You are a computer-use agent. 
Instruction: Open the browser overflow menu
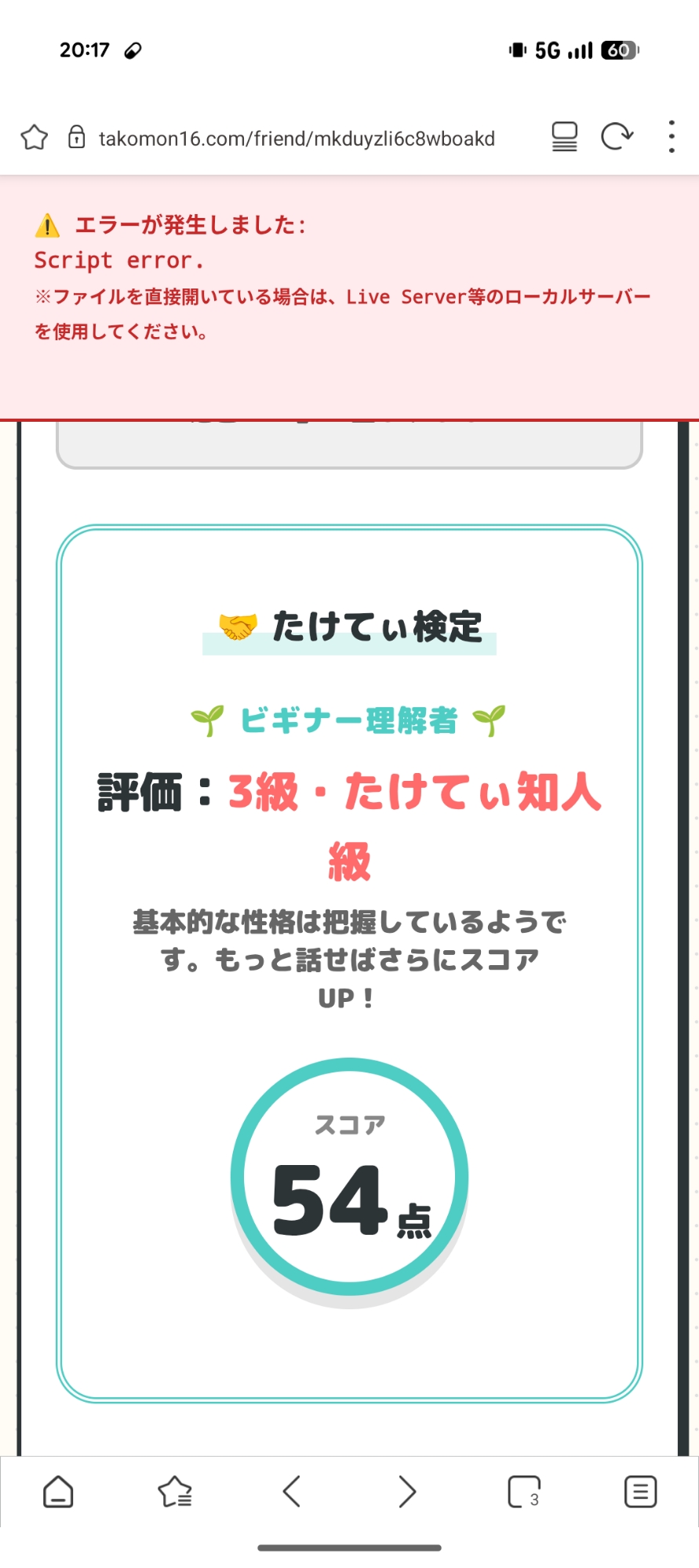pos(672,137)
